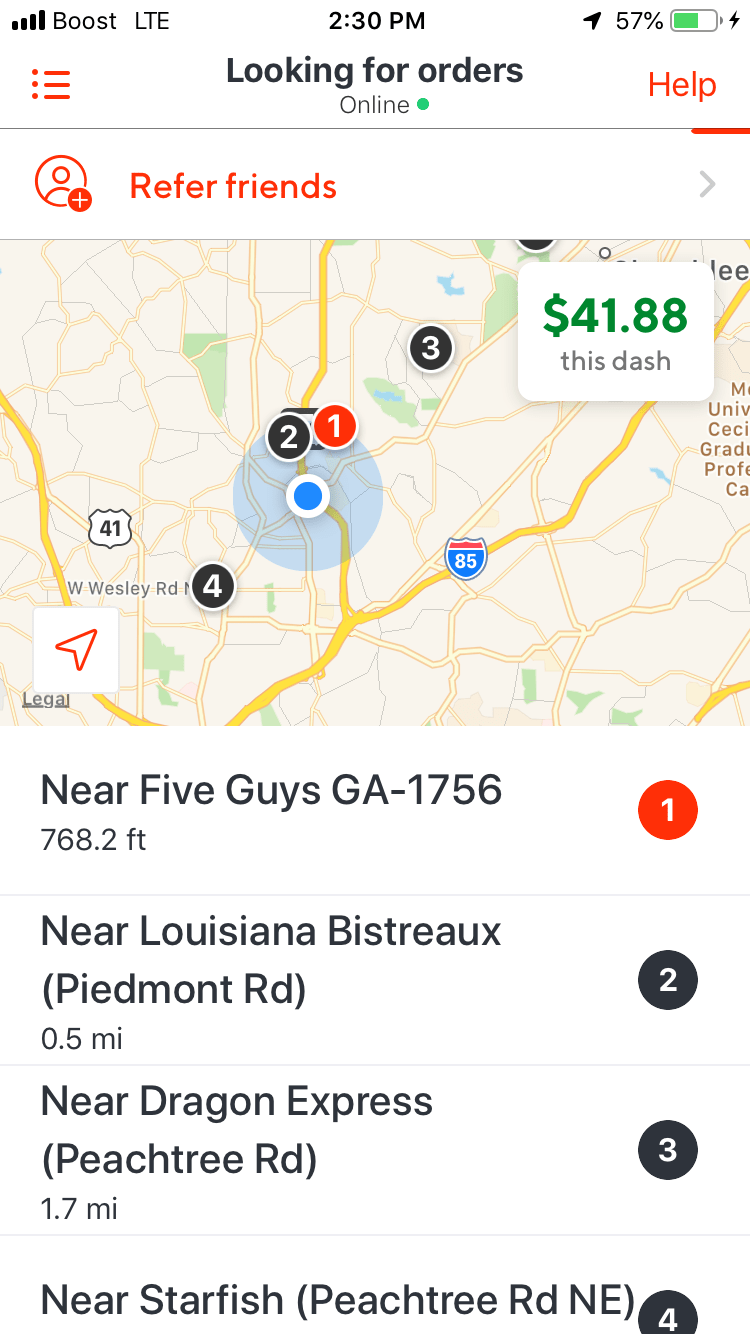750x1334 pixels.
Task: Tap the 2:30 PM clock in the status bar
Action: (377, 20)
